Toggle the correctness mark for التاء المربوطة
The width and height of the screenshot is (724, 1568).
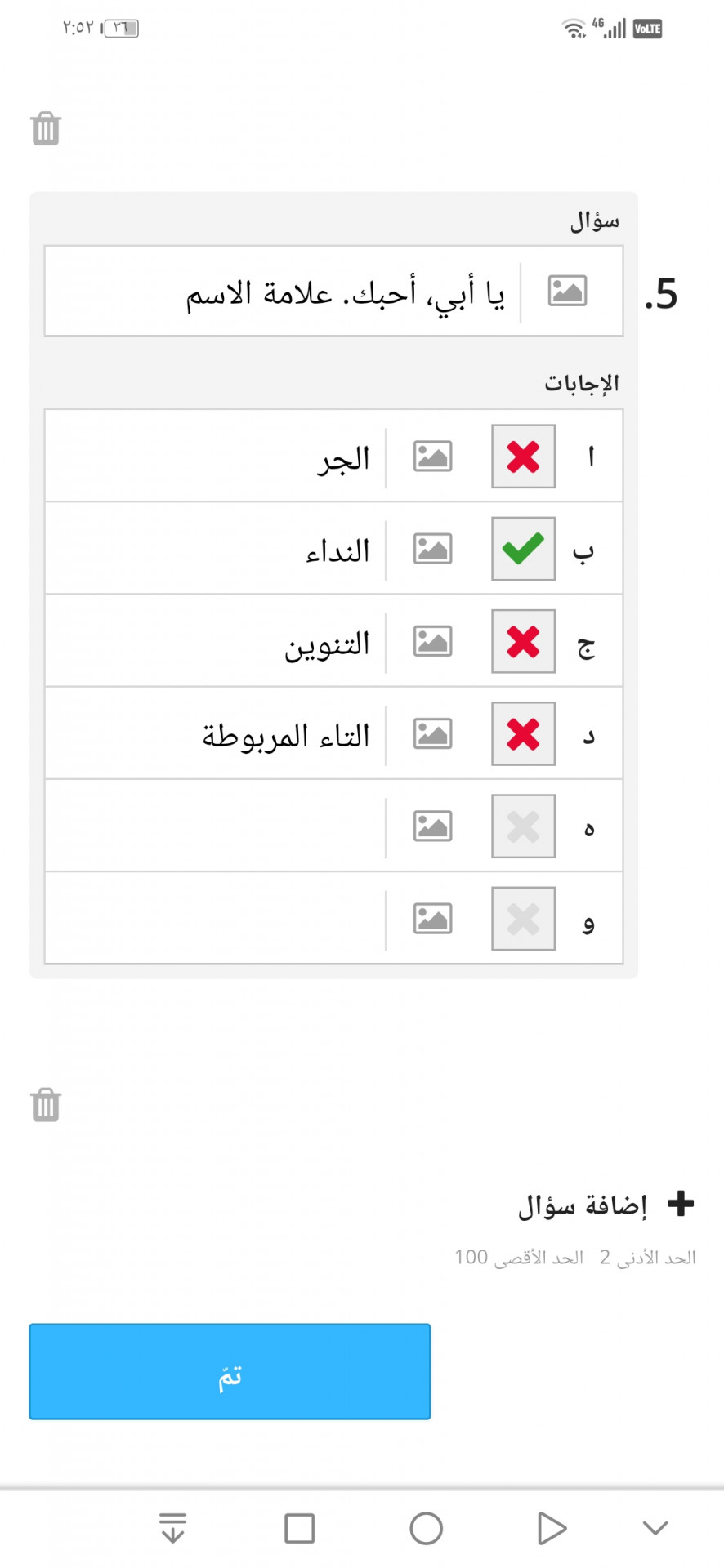[x=523, y=733]
